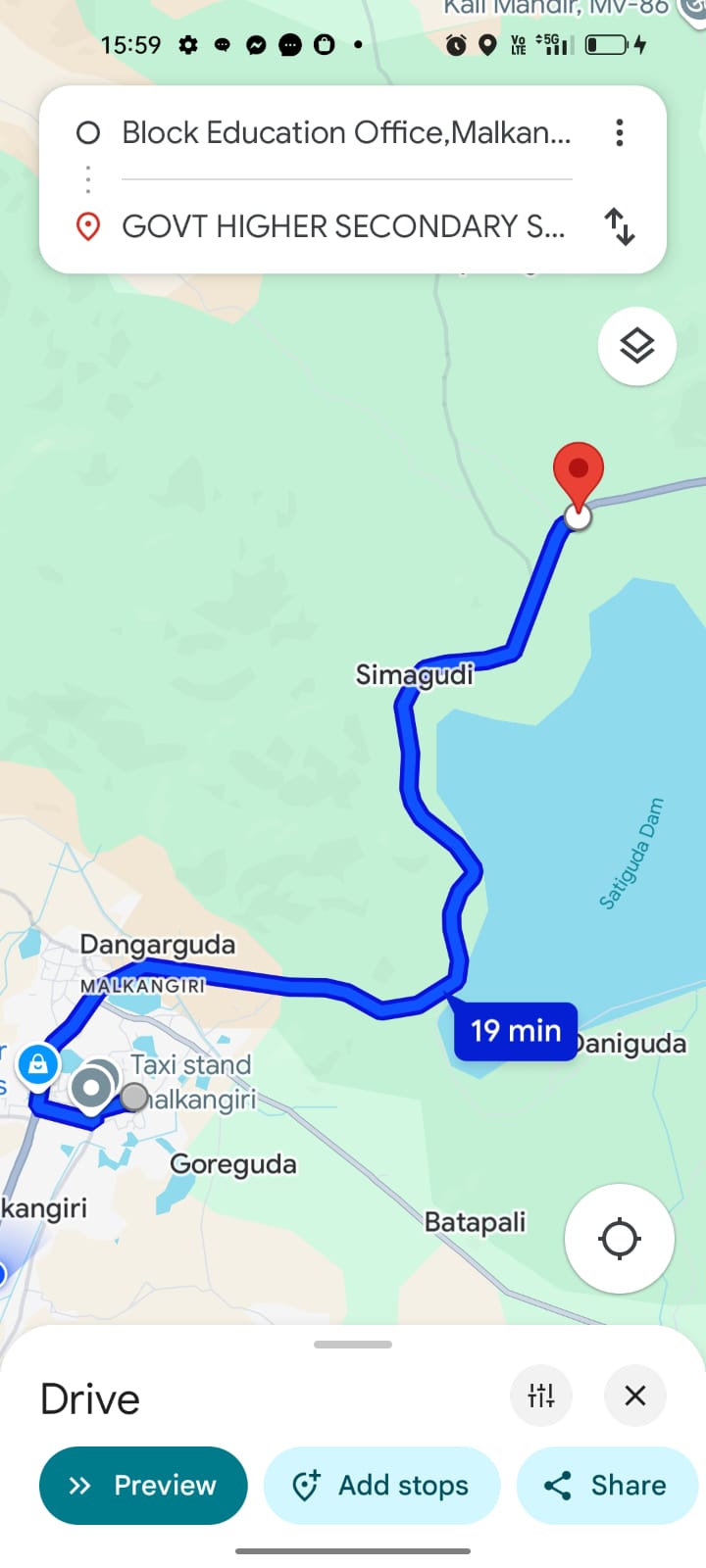Edit the GOVT HIGHER SECONDARY destination field
Image resolution: width=706 pixels, height=1568 pixels.
(343, 226)
